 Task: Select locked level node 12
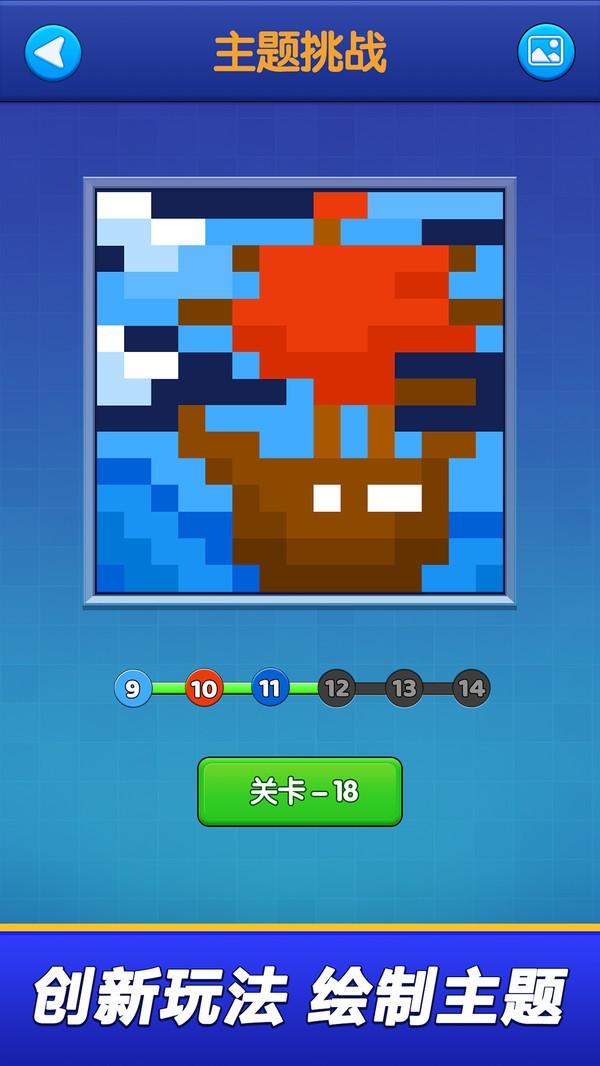click(x=337, y=688)
